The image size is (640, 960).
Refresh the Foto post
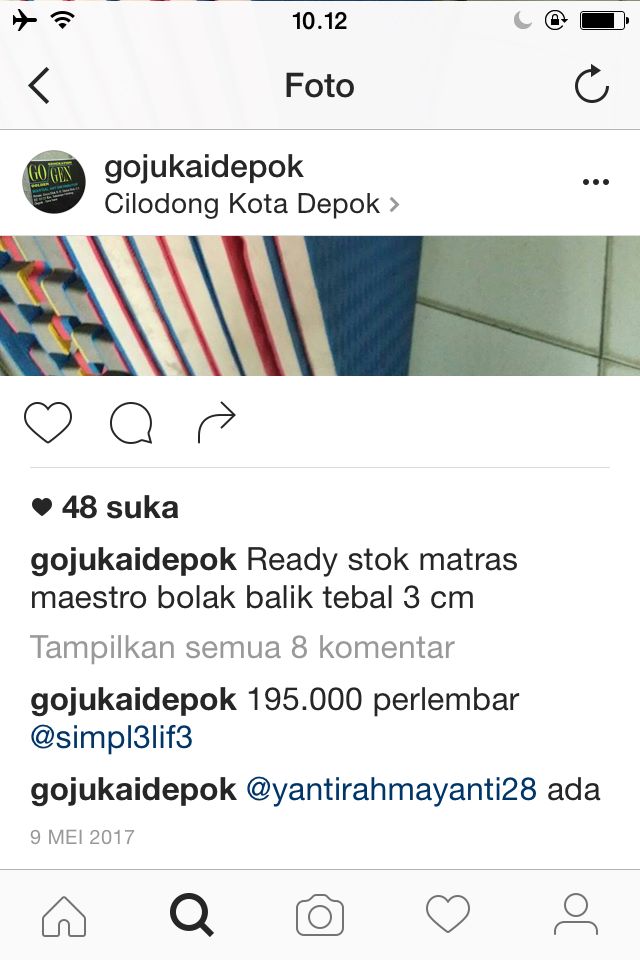[591, 86]
